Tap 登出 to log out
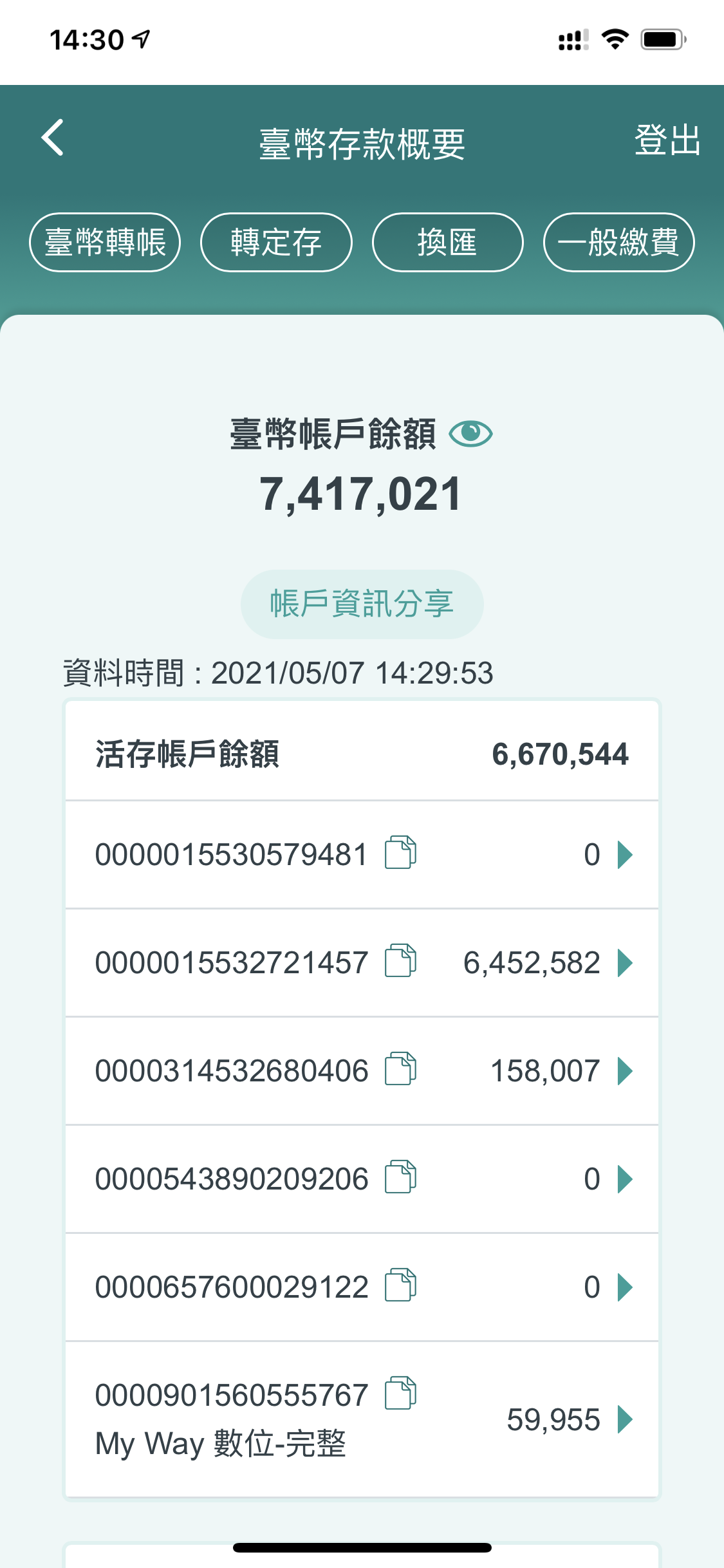Screen dimensions: 724x1568 point(667,140)
